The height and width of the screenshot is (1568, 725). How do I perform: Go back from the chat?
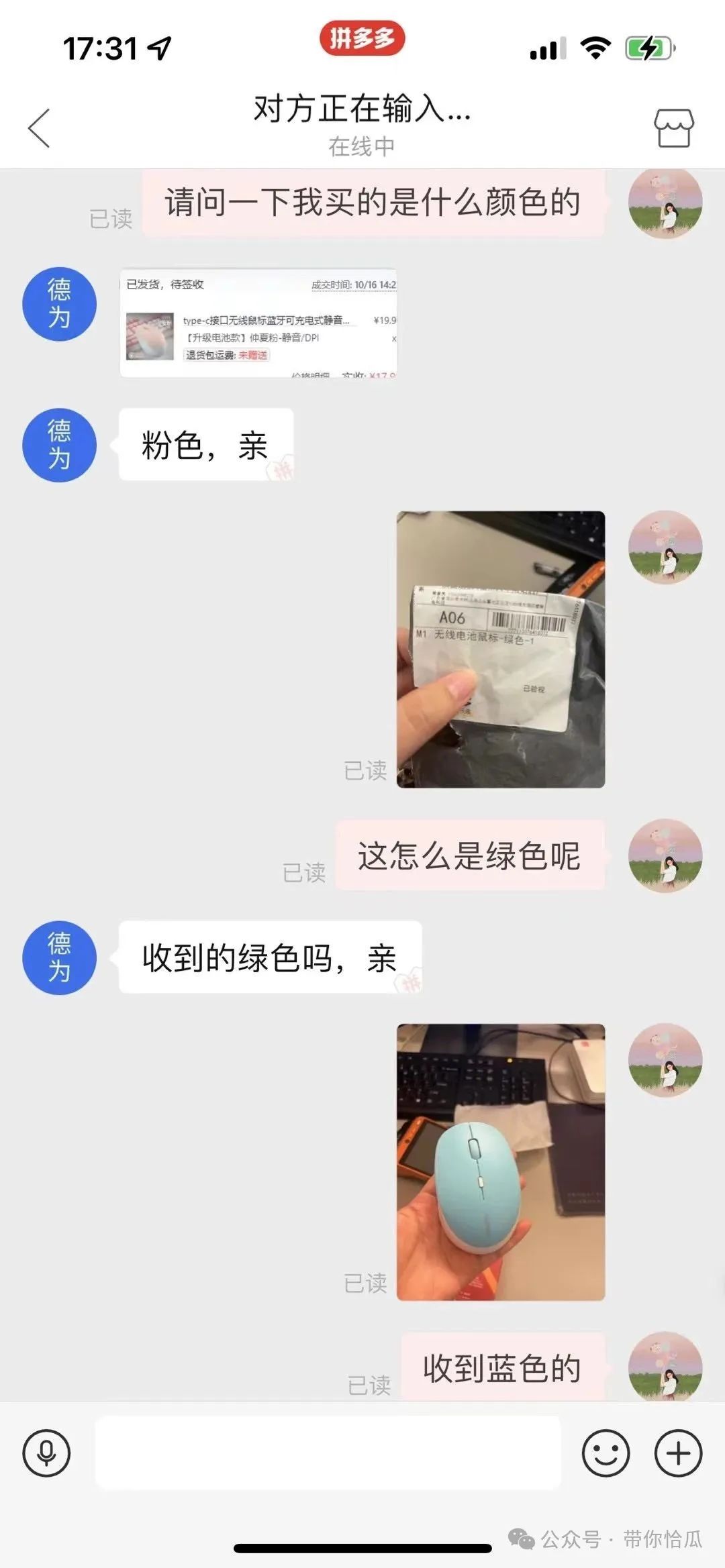click(x=39, y=127)
